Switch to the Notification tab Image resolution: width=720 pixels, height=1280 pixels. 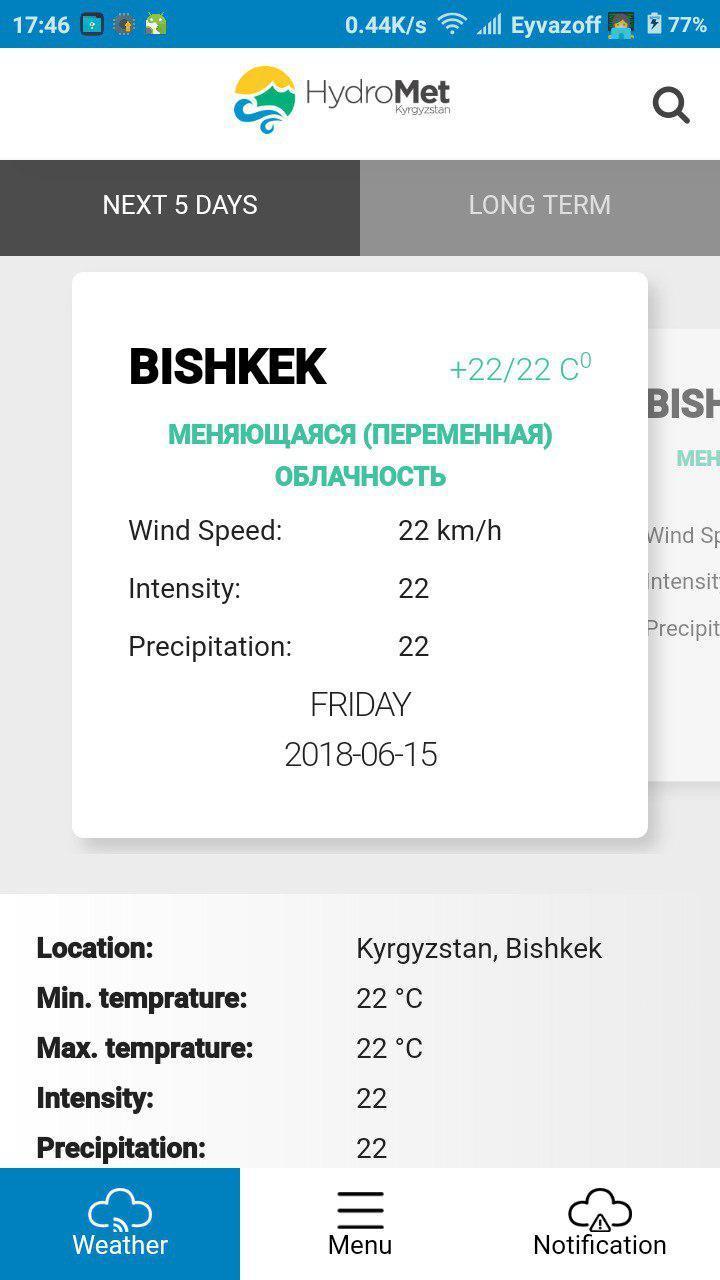click(x=600, y=1224)
